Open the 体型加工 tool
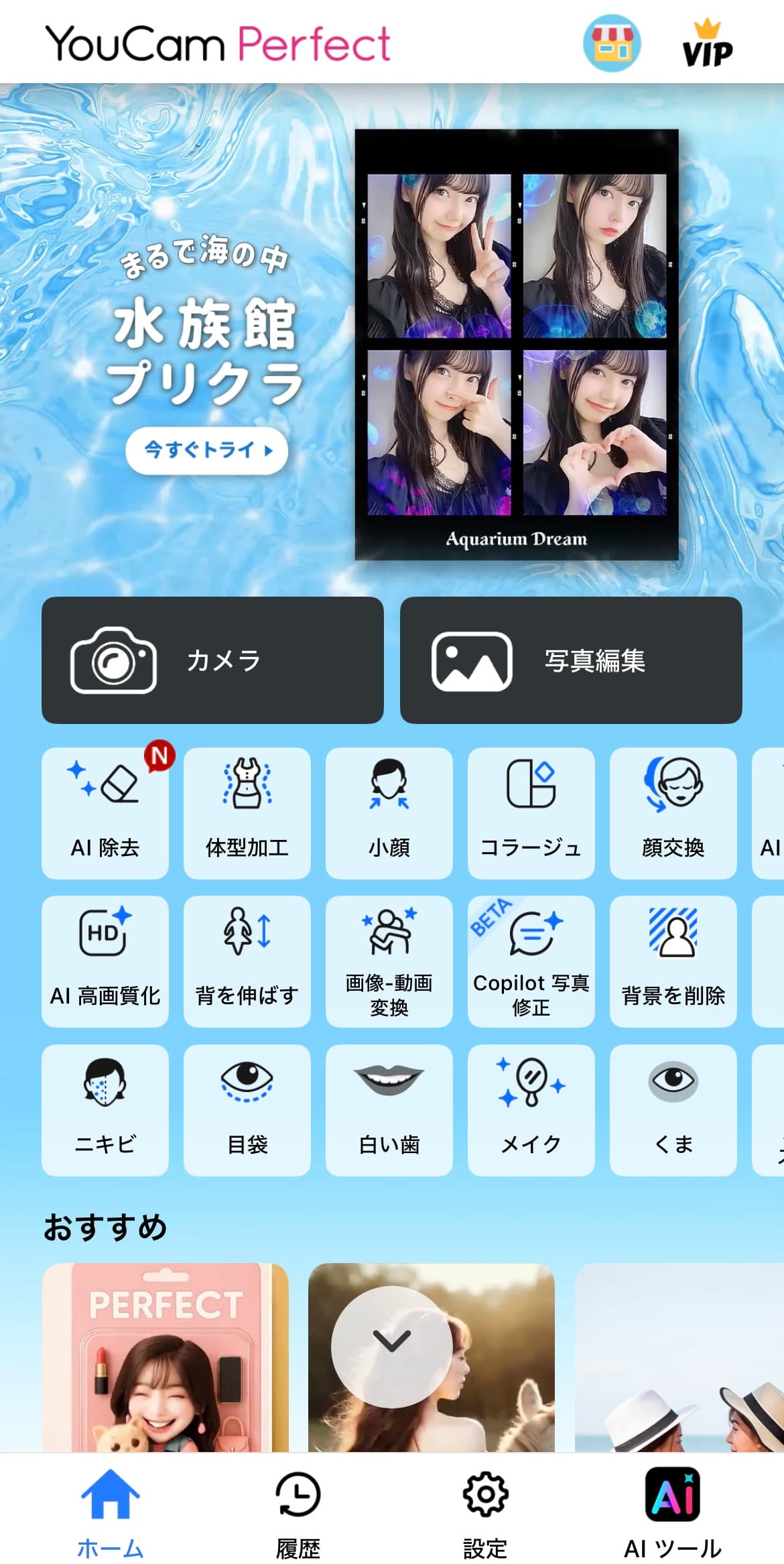 (x=247, y=813)
